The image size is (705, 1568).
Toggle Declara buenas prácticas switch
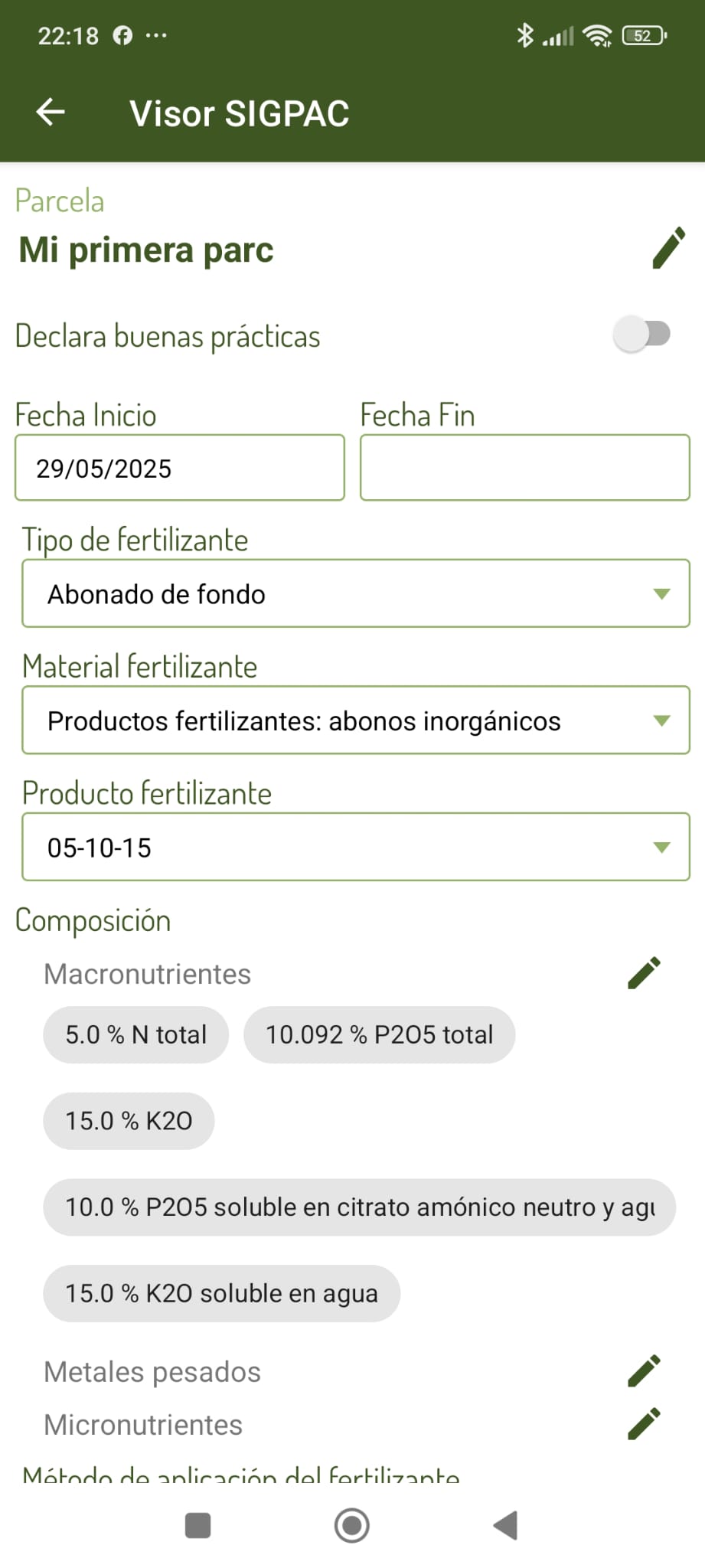(x=641, y=334)
